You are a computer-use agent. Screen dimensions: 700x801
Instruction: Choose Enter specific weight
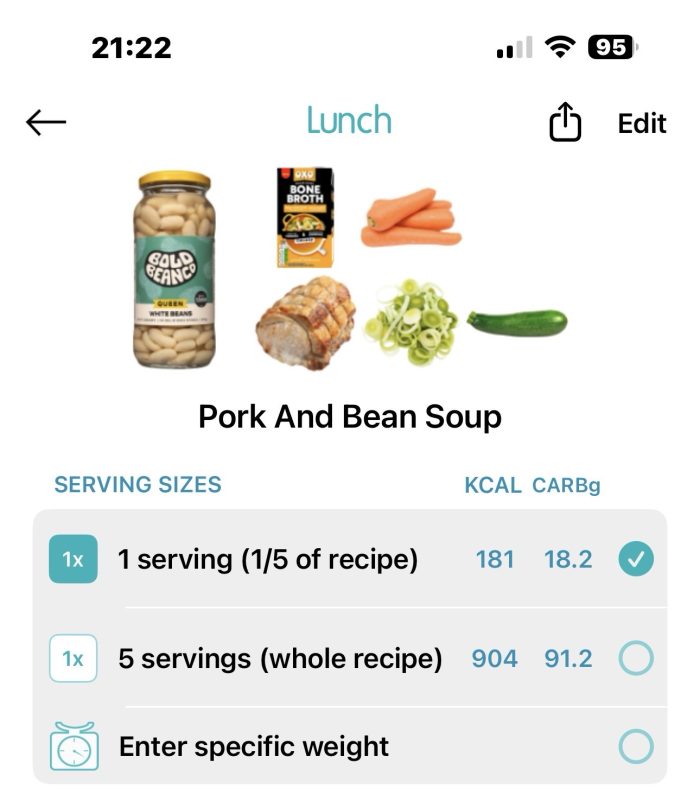pos(636,746)
